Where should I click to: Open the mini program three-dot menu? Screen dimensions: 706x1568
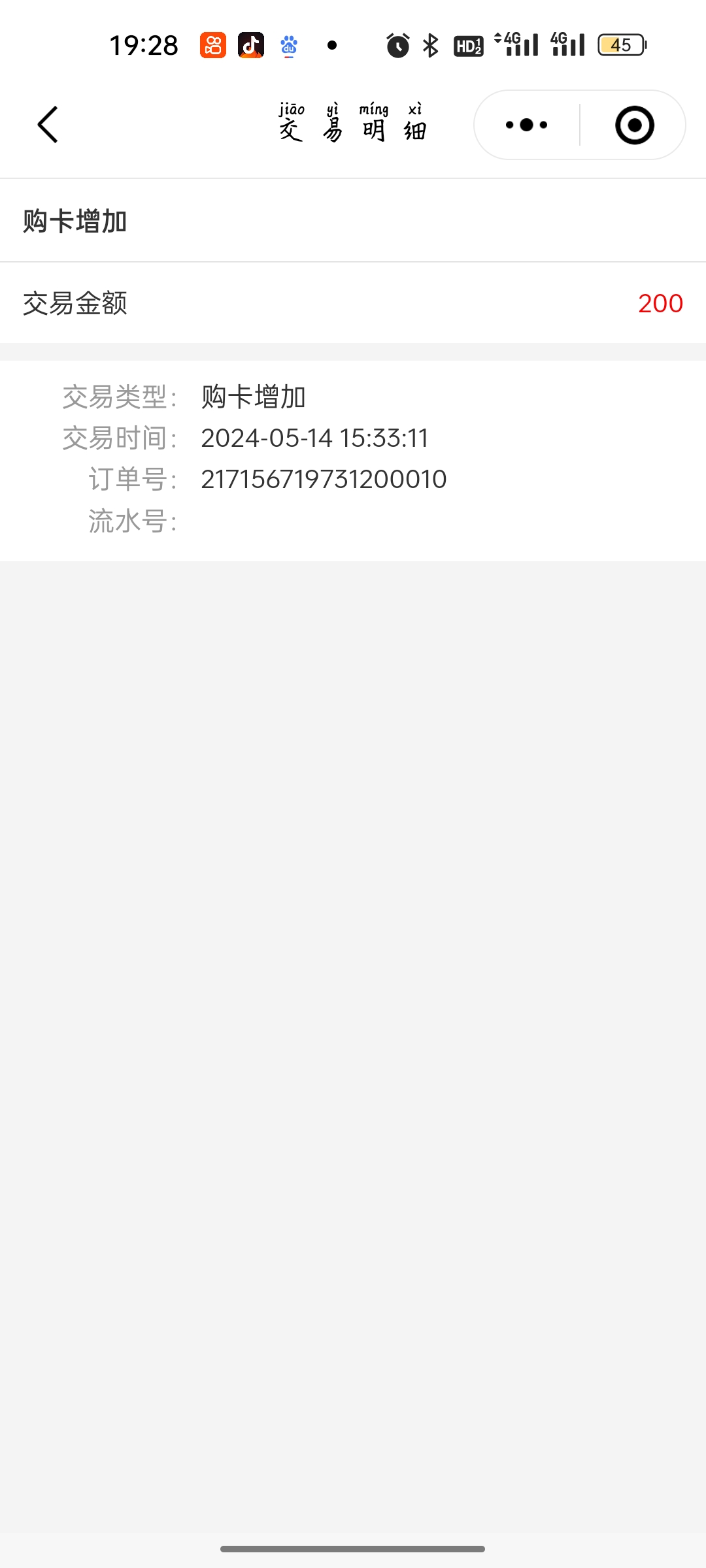coord(527,125)
